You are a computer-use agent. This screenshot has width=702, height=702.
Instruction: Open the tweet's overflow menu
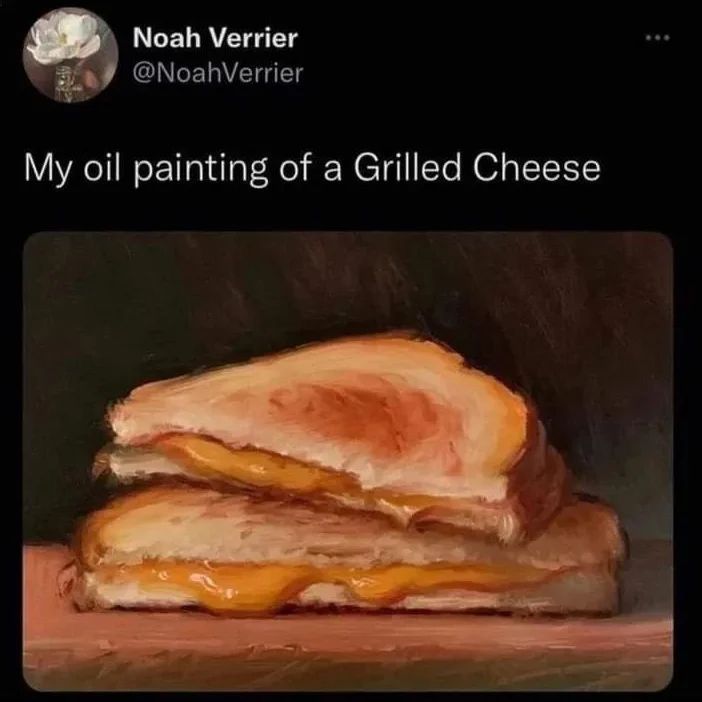point(655,39)
